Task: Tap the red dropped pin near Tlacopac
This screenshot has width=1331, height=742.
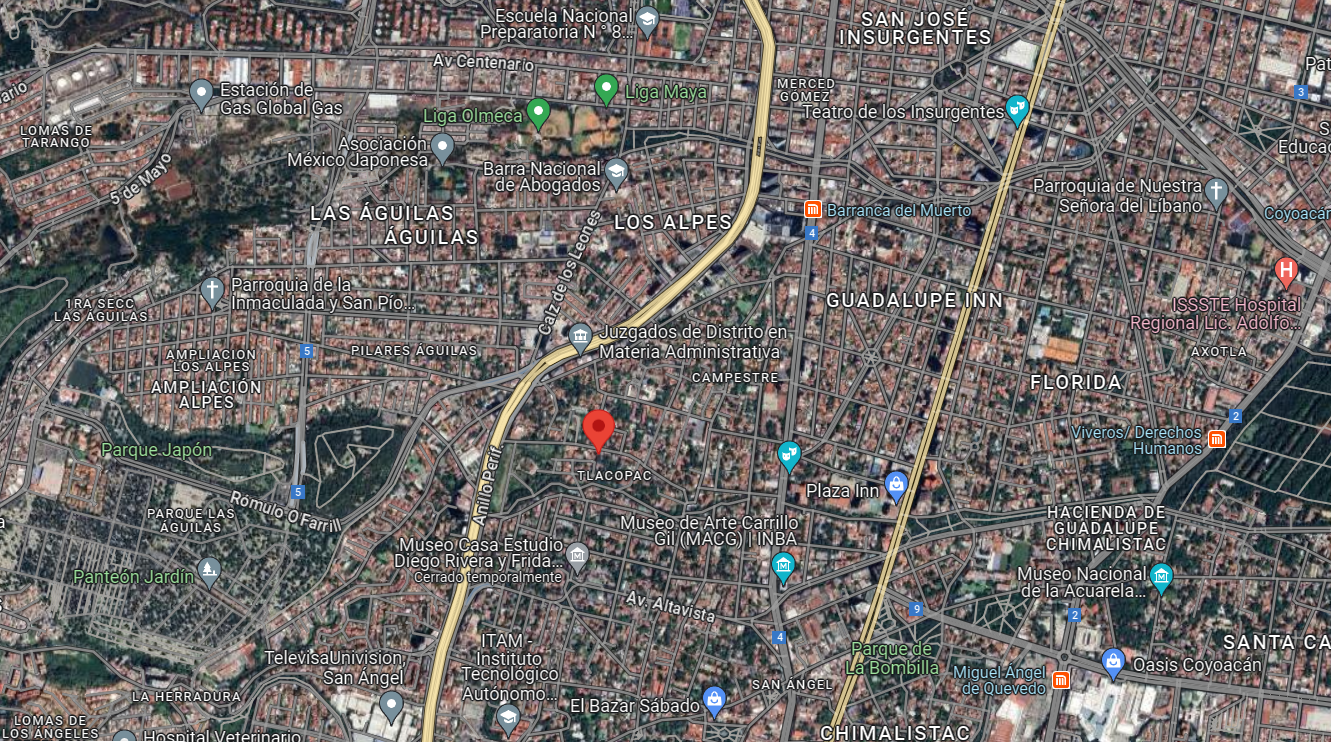Action: click(x=598, y=430)
